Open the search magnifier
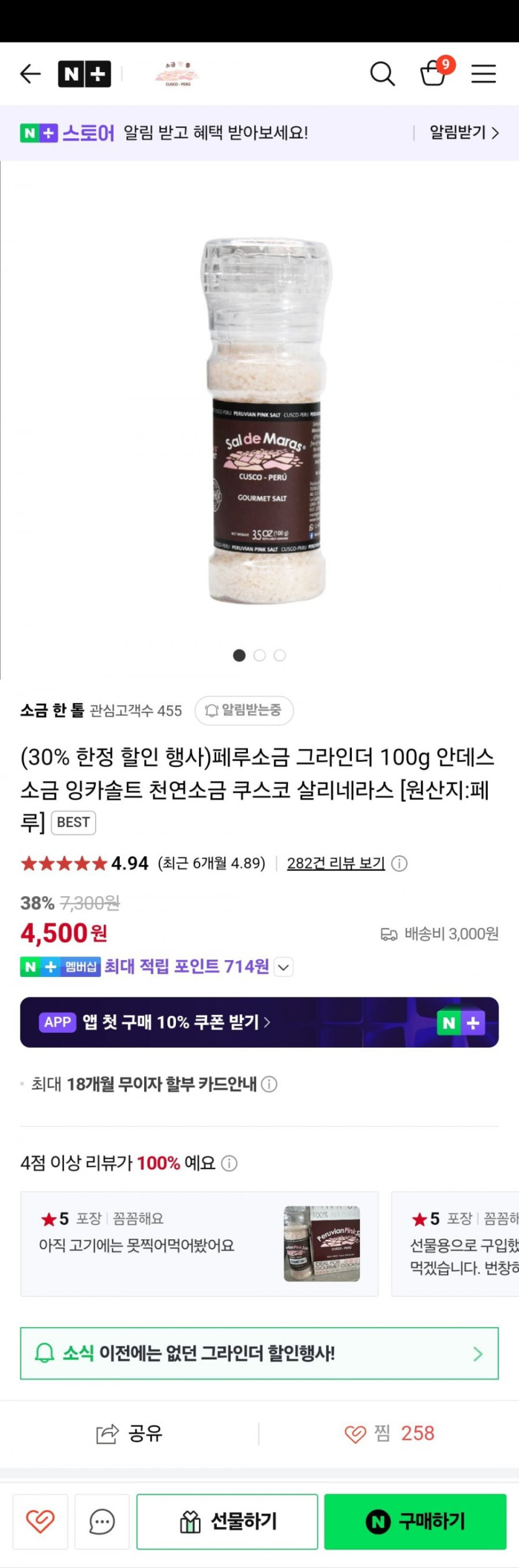Image resolution: width=519 pixels, height=1568 pixels. click(x=382, y=74)
